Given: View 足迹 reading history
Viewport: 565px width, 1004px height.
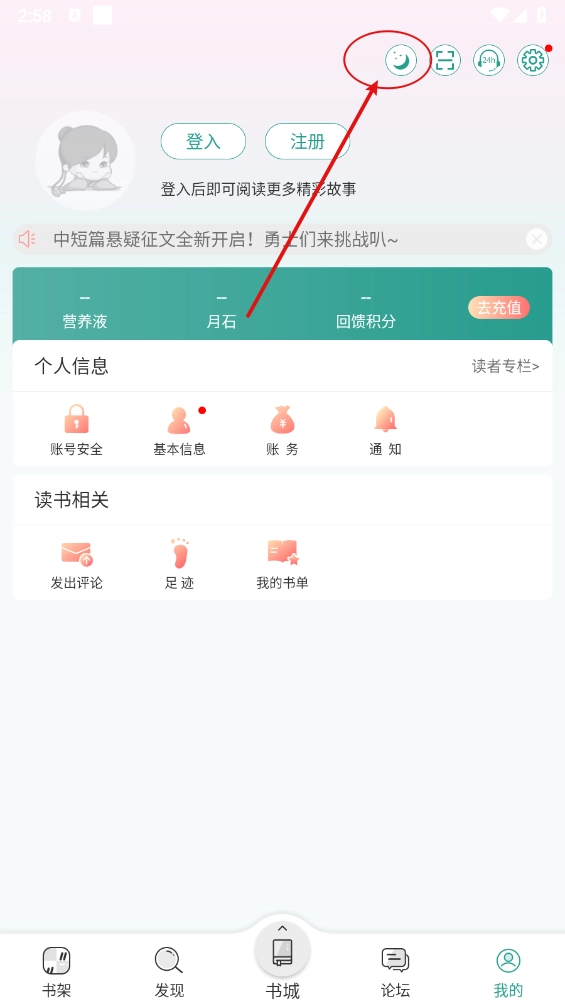Looking at the screenshot, I should pyautogui.click(x=179, y=563).
